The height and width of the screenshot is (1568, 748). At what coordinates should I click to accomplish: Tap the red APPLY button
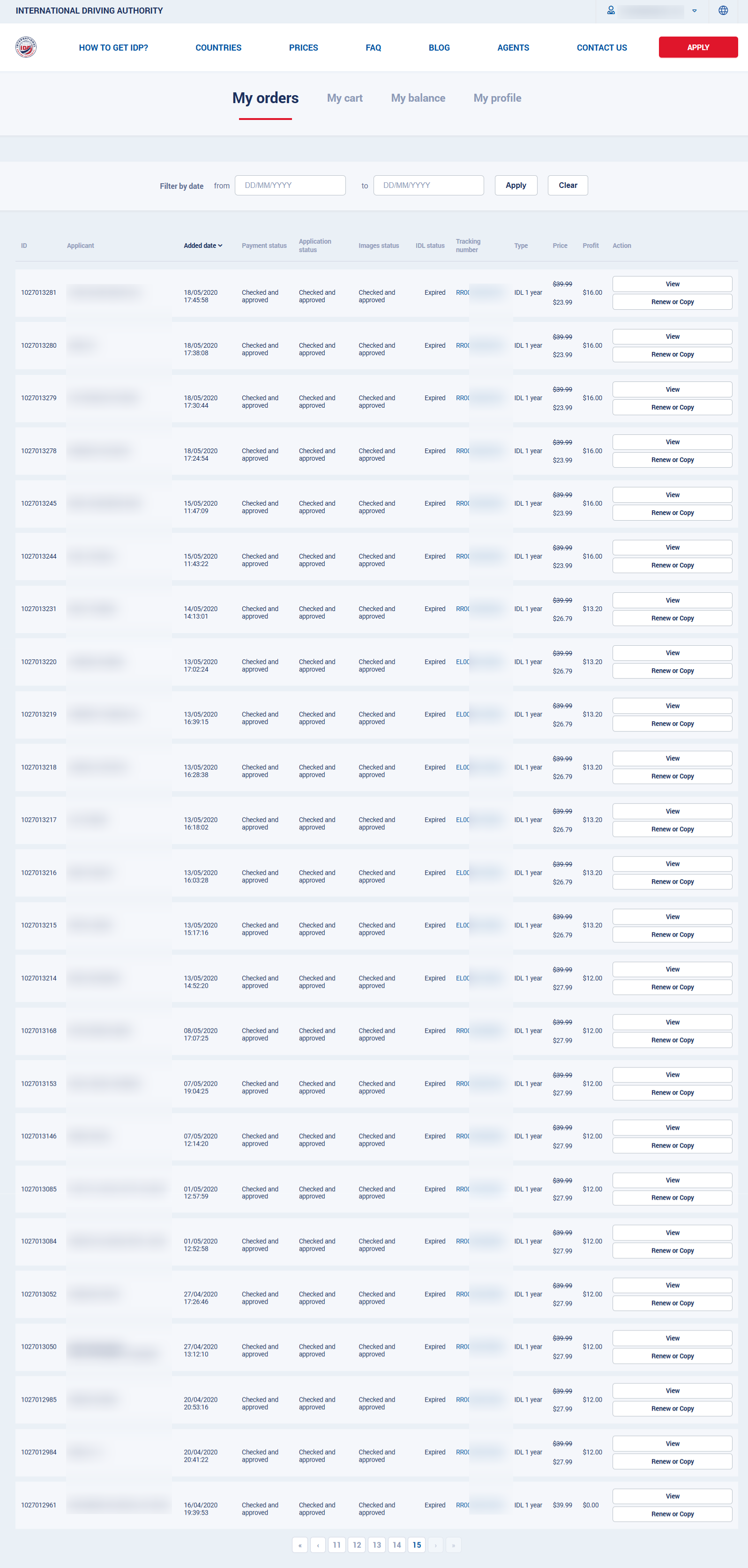coord(697,47)
